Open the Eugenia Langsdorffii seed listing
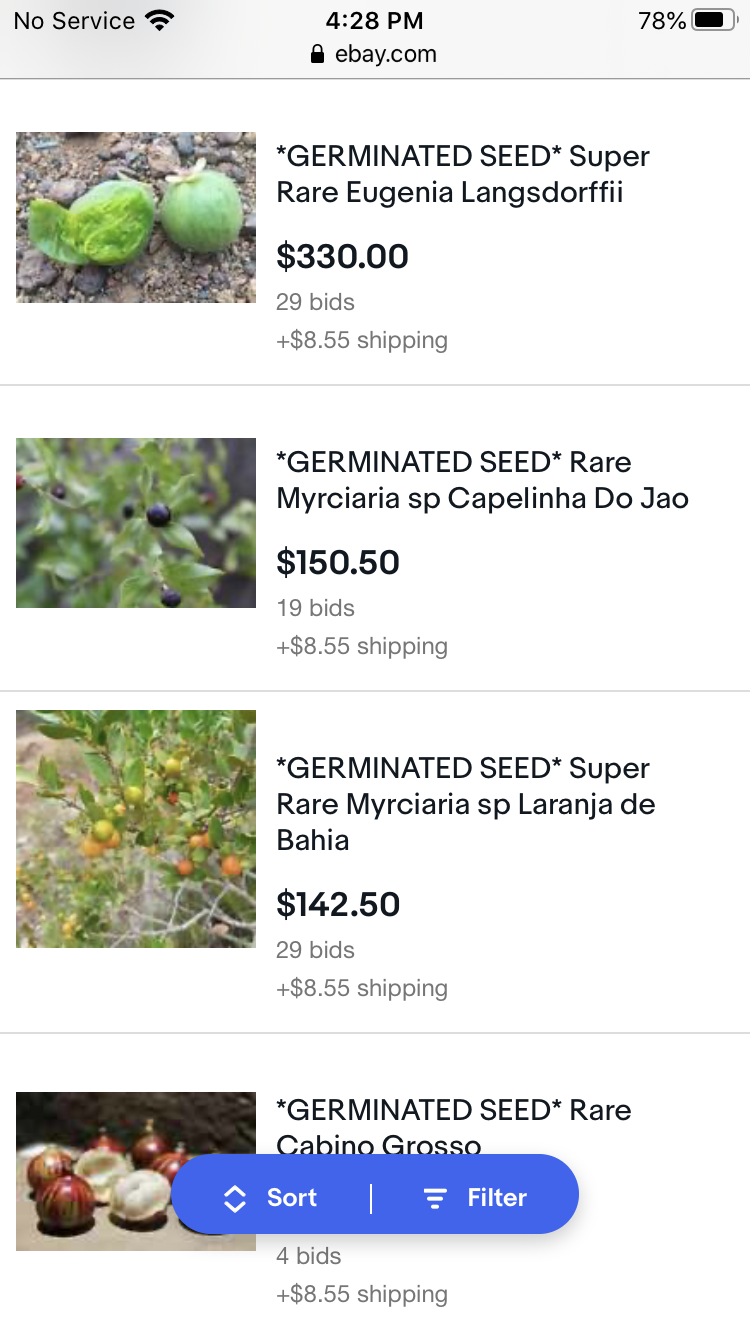 pyautogui.click(x=463, y=174)
